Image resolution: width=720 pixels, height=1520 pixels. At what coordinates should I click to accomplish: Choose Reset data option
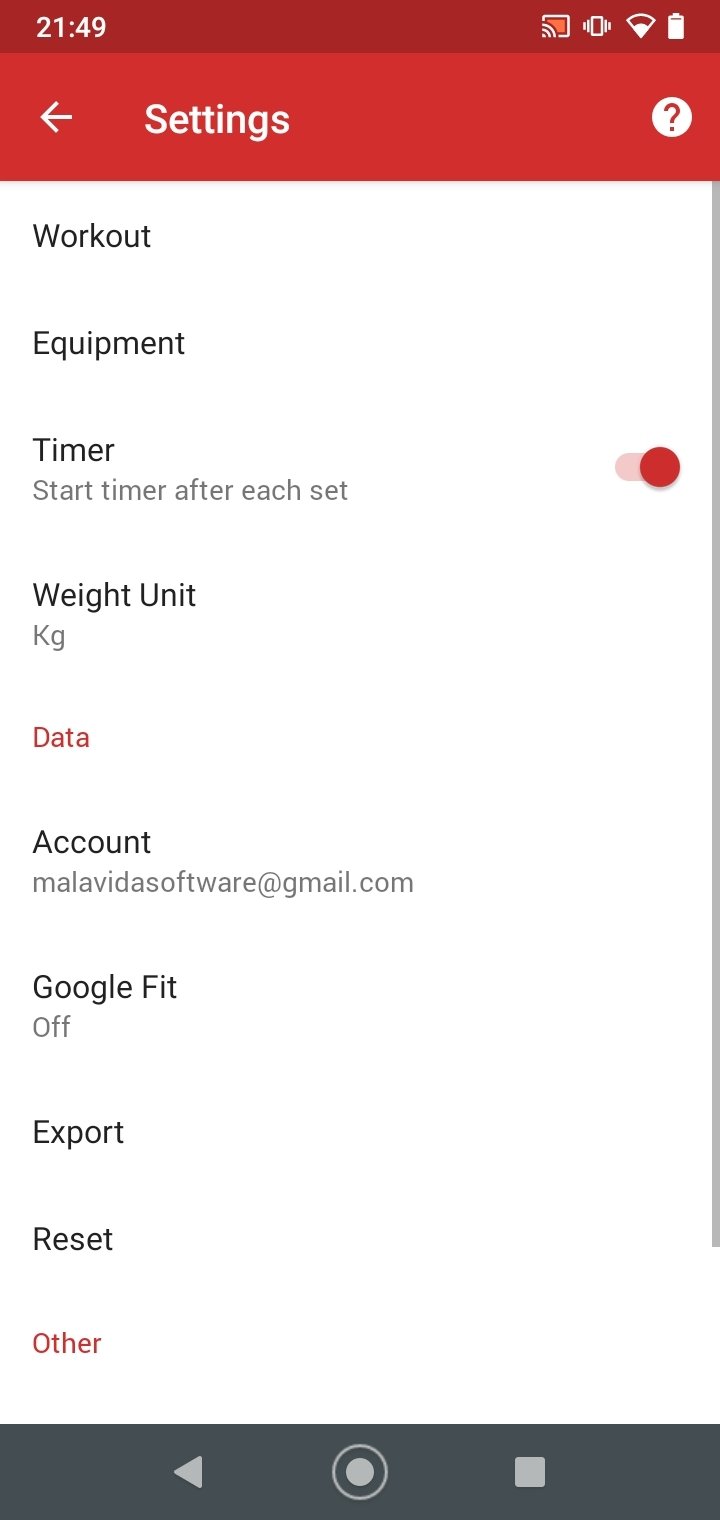coord(360,1239)
